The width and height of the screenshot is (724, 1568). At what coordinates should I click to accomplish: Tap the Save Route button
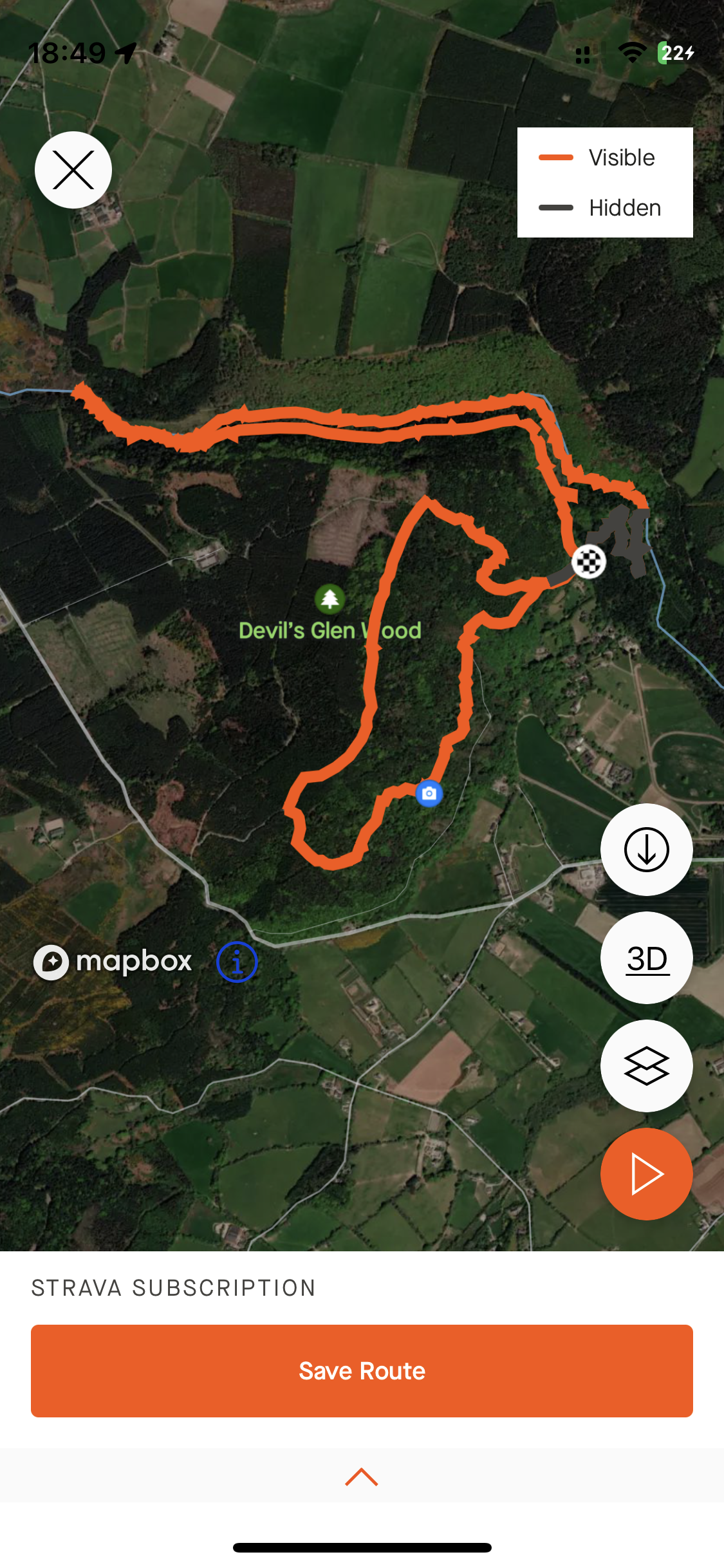tap(362, 1371)
